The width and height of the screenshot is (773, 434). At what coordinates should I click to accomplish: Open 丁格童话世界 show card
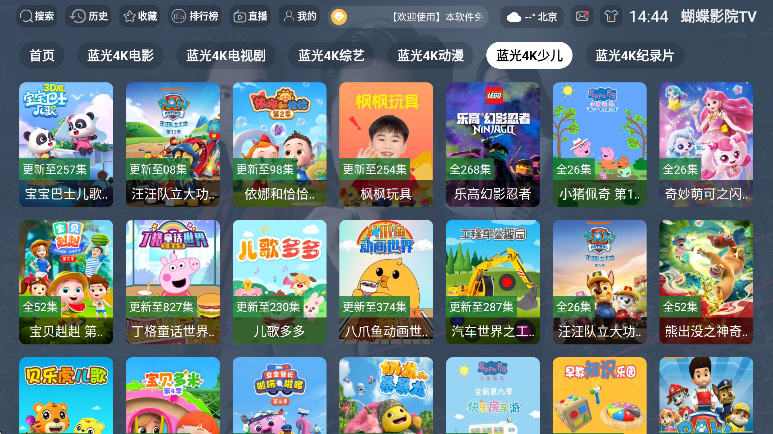point(173,281)
